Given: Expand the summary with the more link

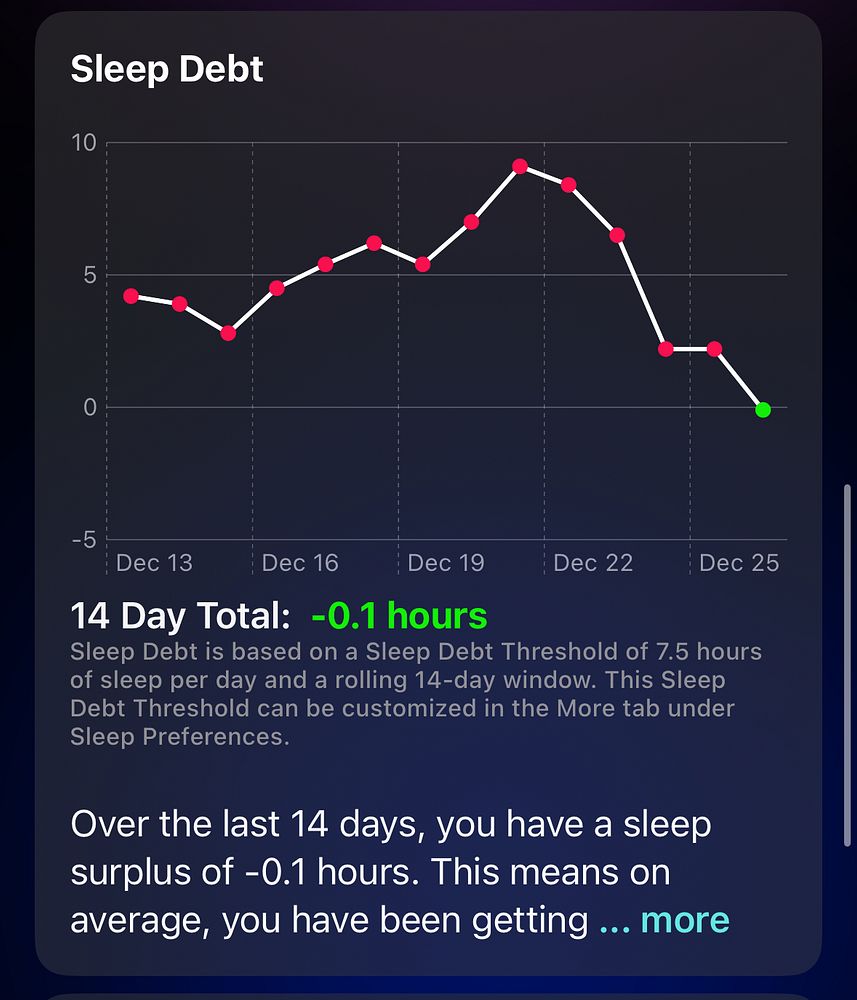Looking at the screenshot, I should tap(684, 920).
